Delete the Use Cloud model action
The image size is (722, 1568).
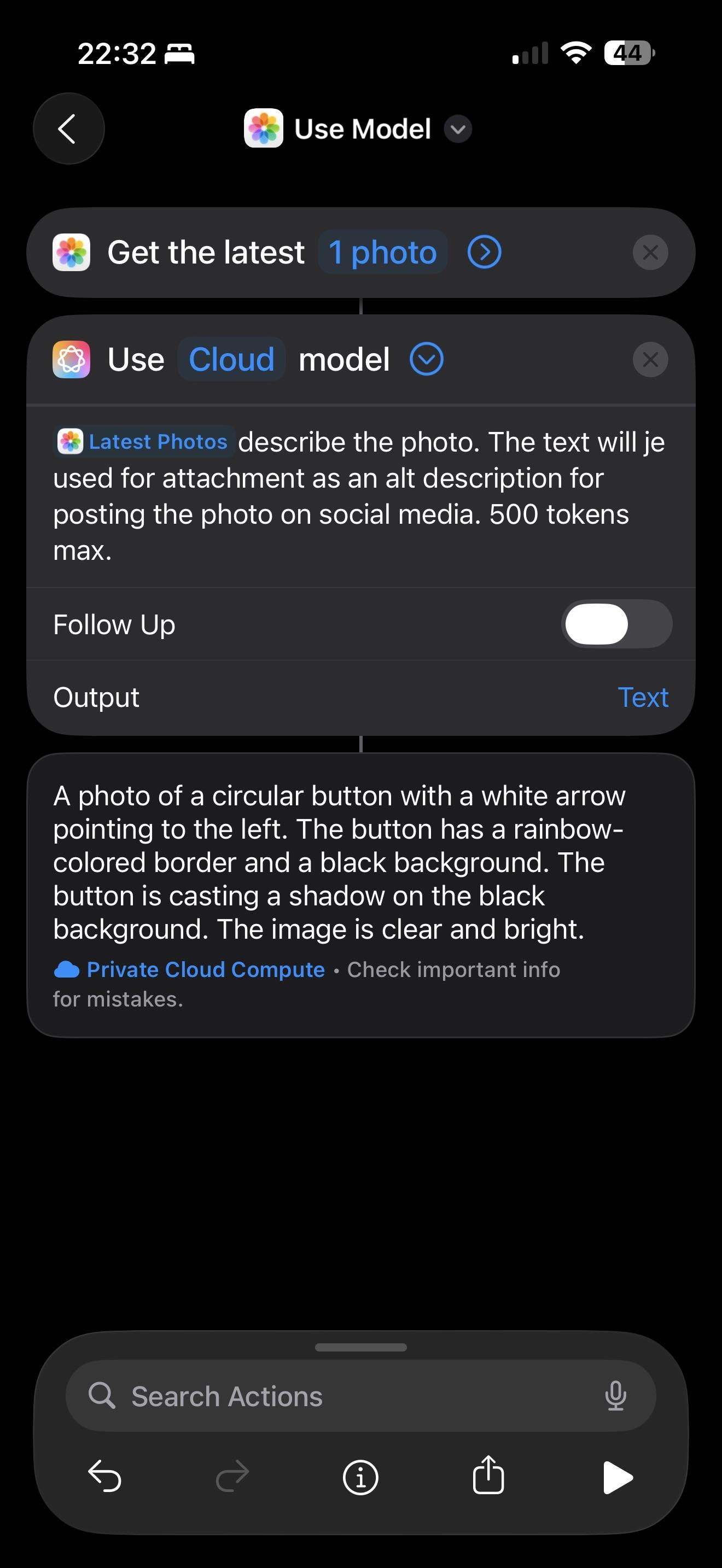650,359
